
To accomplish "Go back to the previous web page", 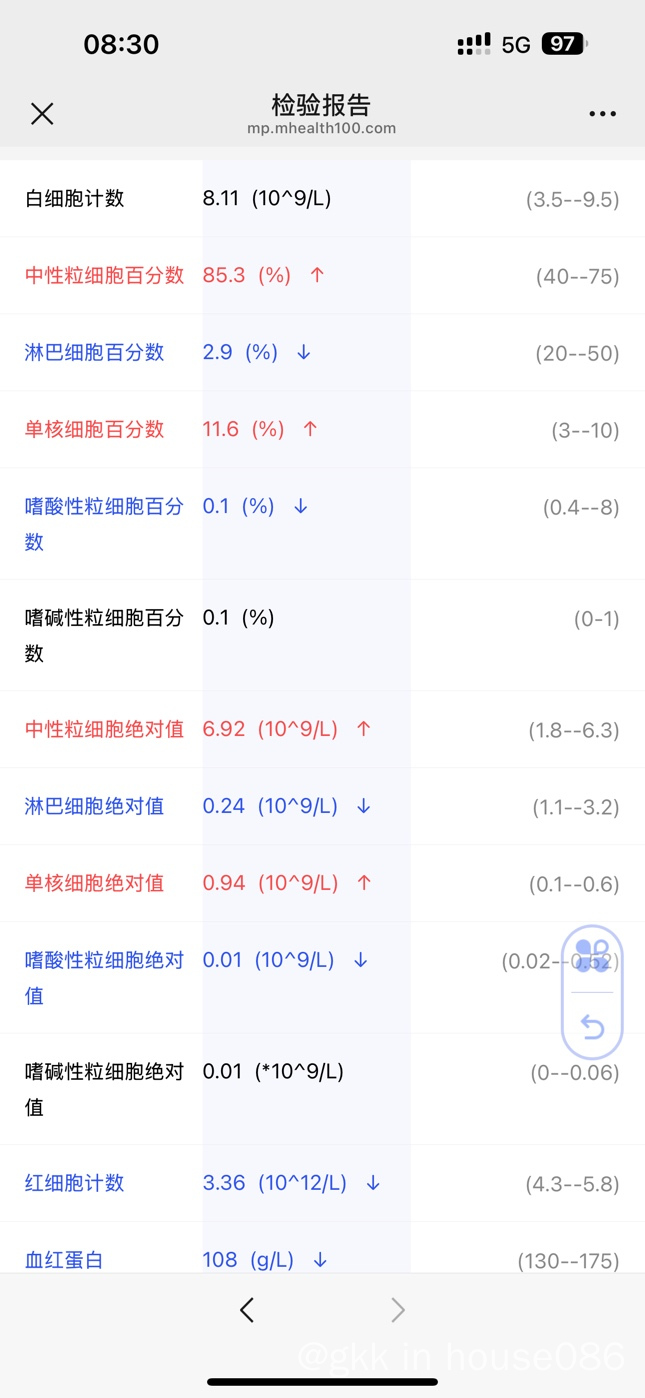I will [x=247, y=1310].
